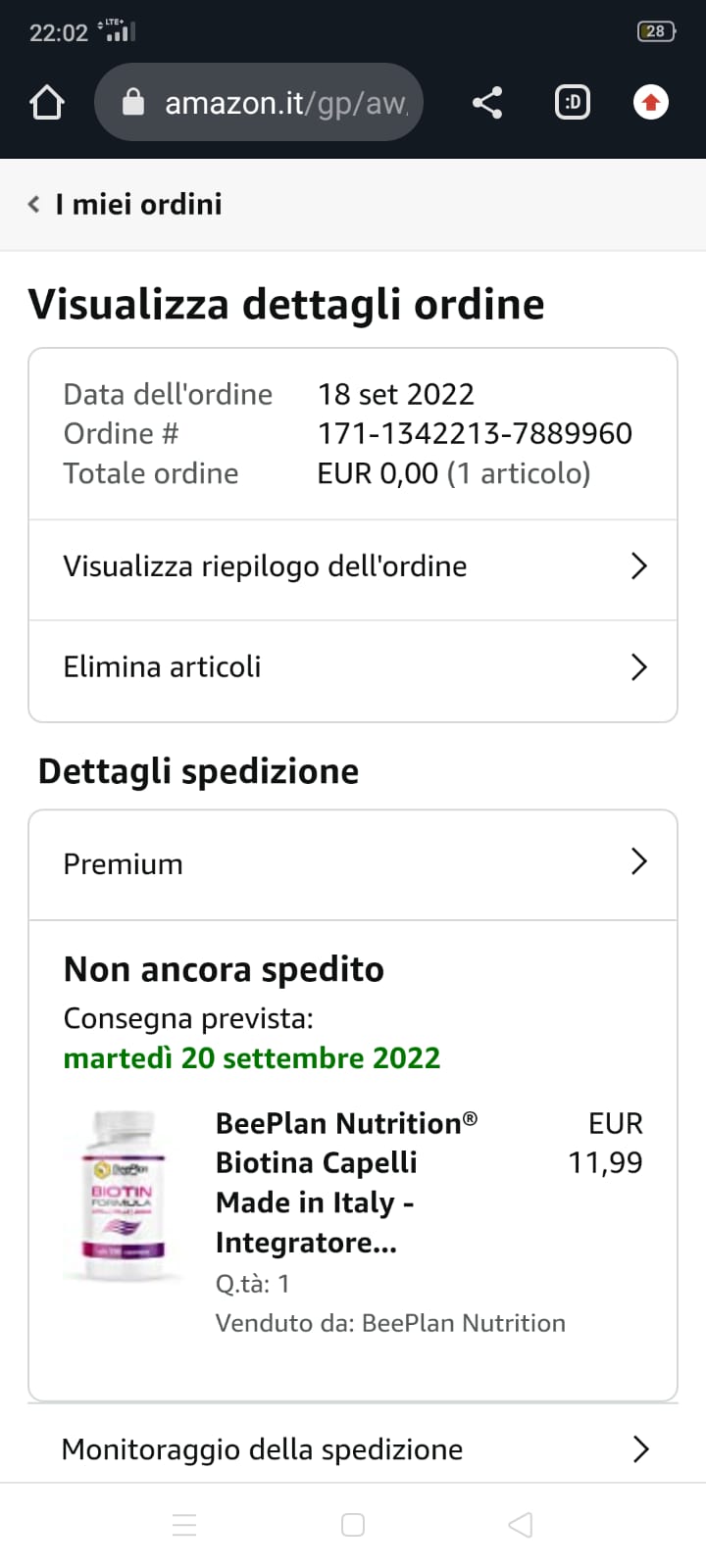This screenshot has width=706, height=1568.
Task: Open BeePlan Nutrition Biotina Capelli product title
Action: [345, 1182]
